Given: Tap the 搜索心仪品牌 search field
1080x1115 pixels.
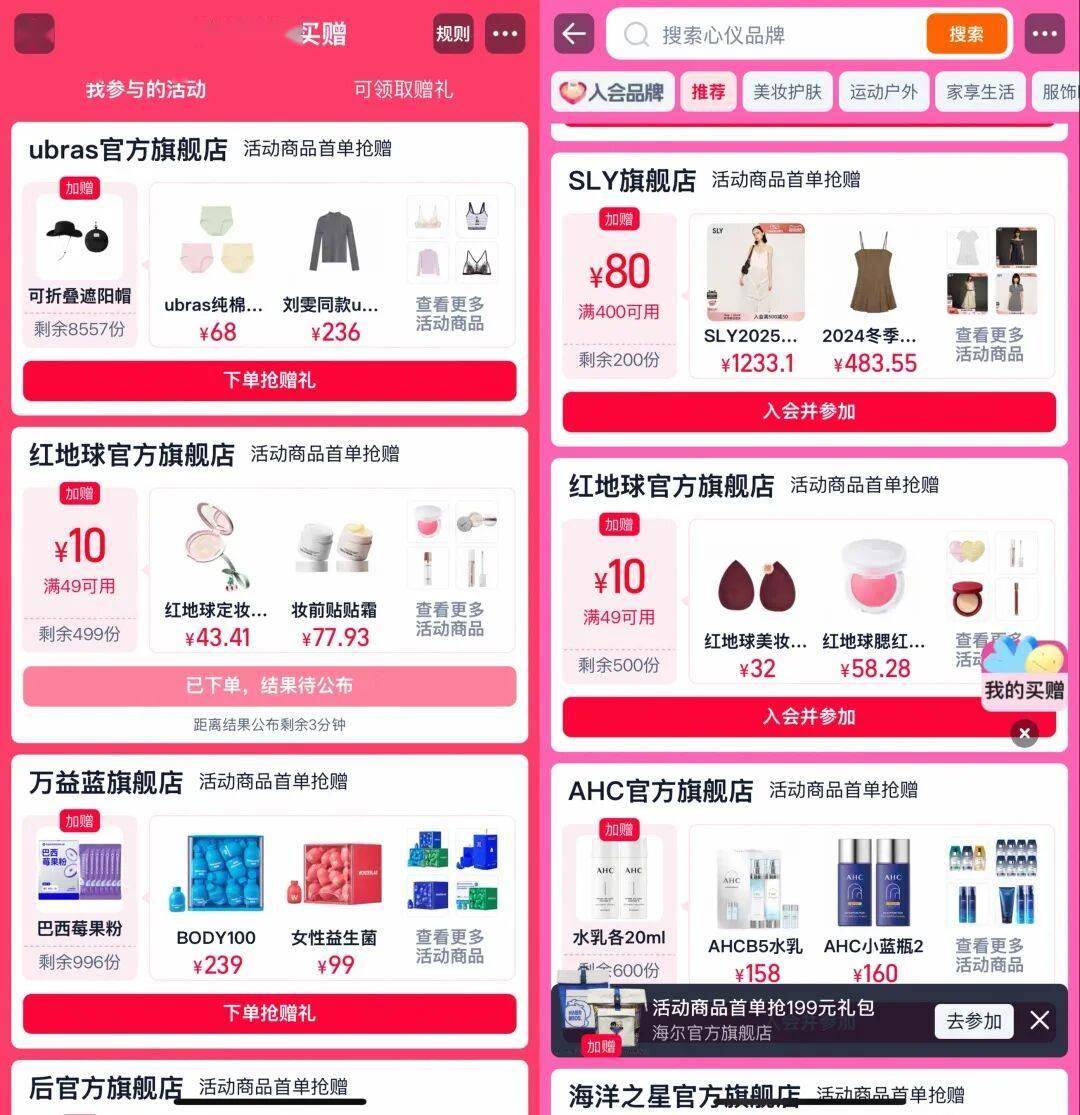Looking at the screenshot, I should 770,35.
